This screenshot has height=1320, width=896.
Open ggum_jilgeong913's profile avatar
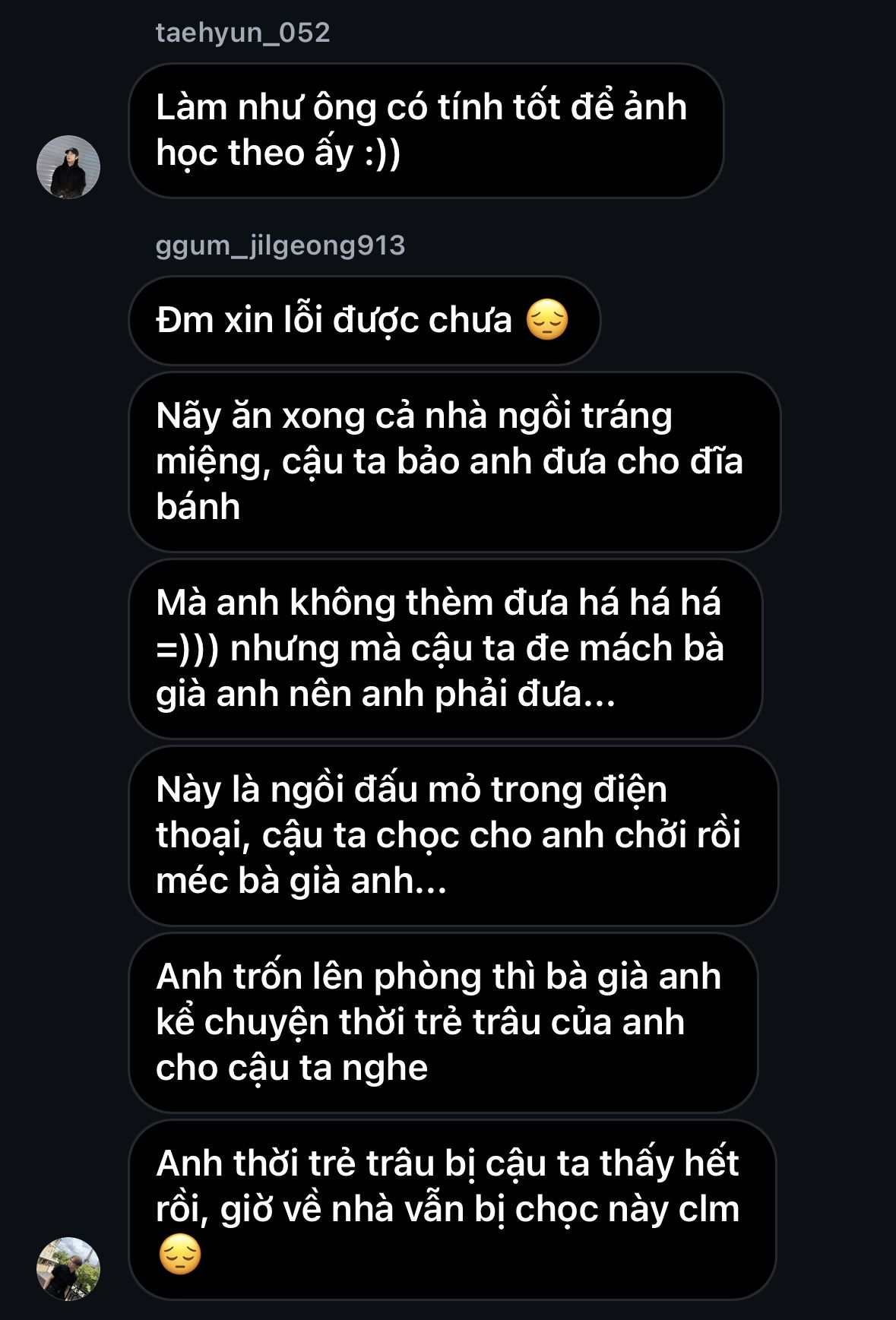coord(68,1268)
